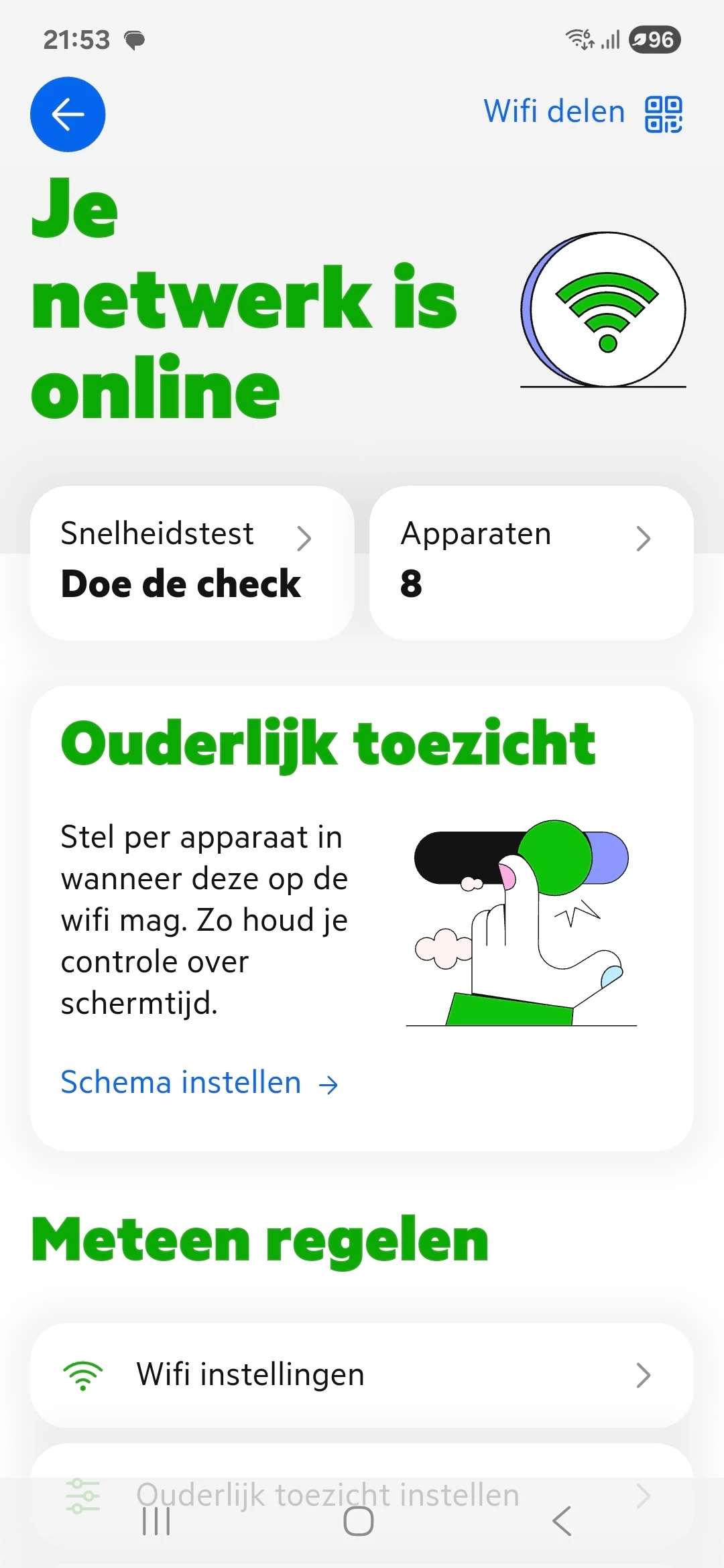Tap the system home button
Viewport: 724px width, 1568px height.
tap(359, 1521)
